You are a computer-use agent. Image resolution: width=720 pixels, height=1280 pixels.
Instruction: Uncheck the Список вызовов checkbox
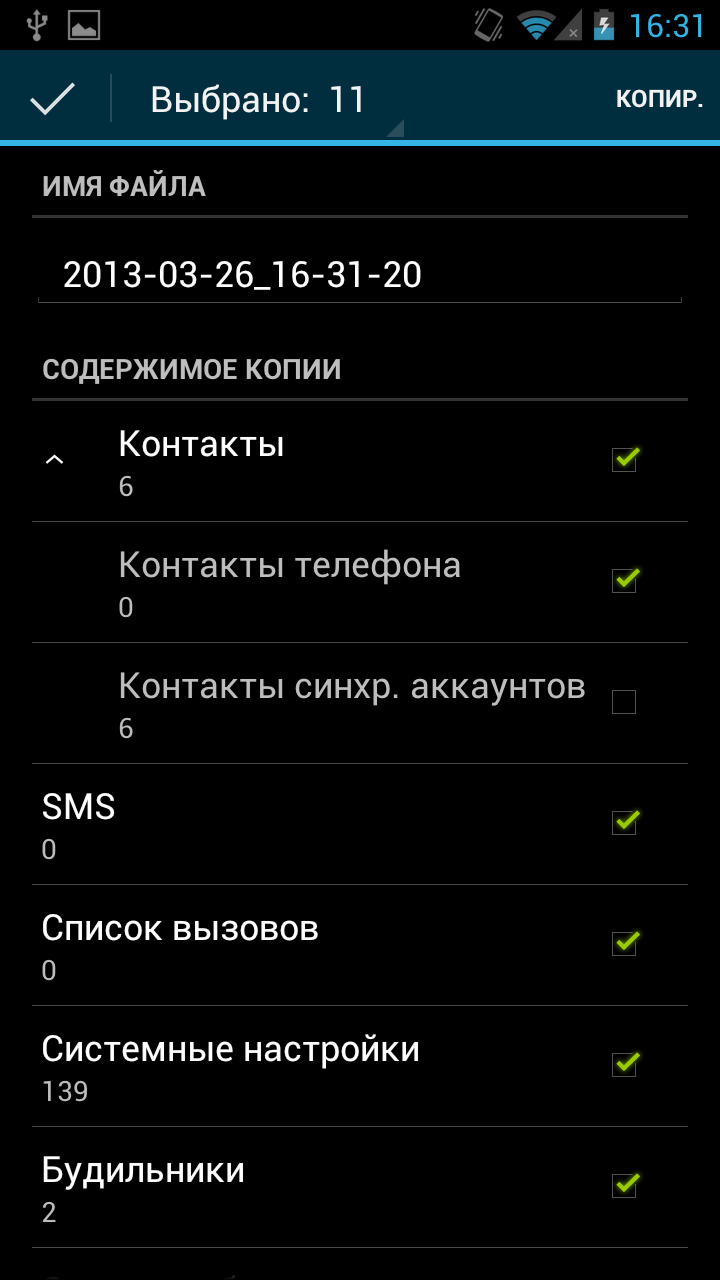point(624,944)
